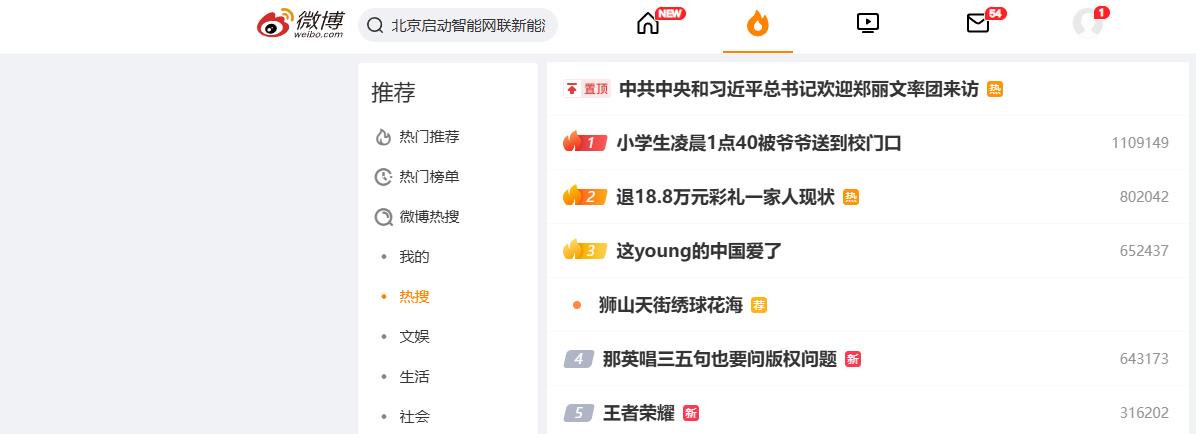Open the hot flame tab
Image resolution: width=1196 pixels, height=434 pixels.
[x=758, y=24]
